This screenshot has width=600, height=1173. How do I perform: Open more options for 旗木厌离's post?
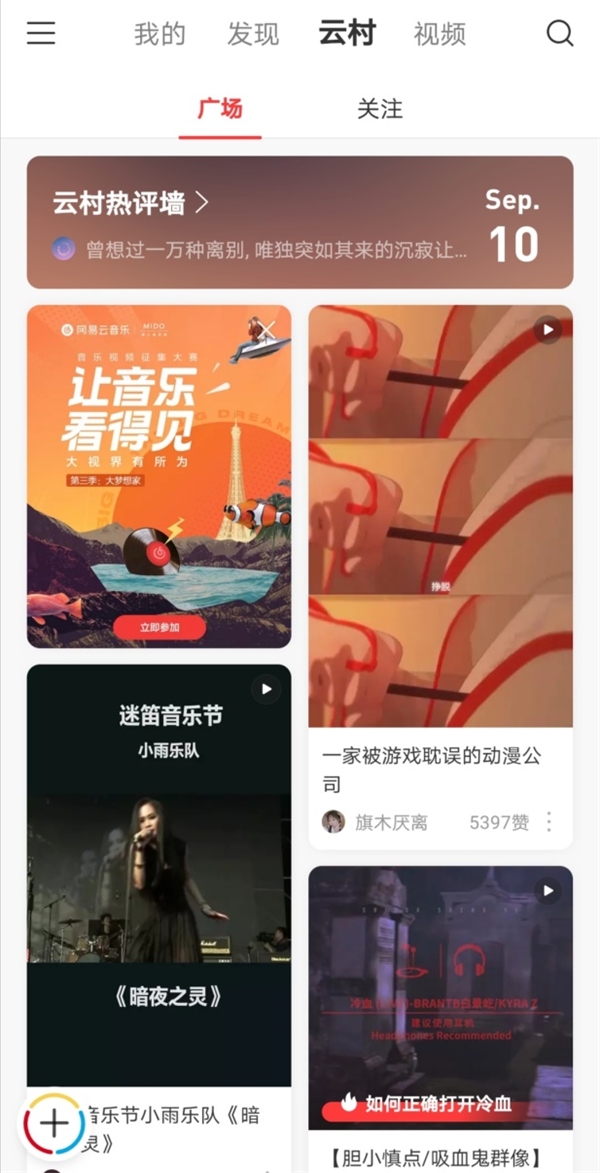click(x=549, y=822)
